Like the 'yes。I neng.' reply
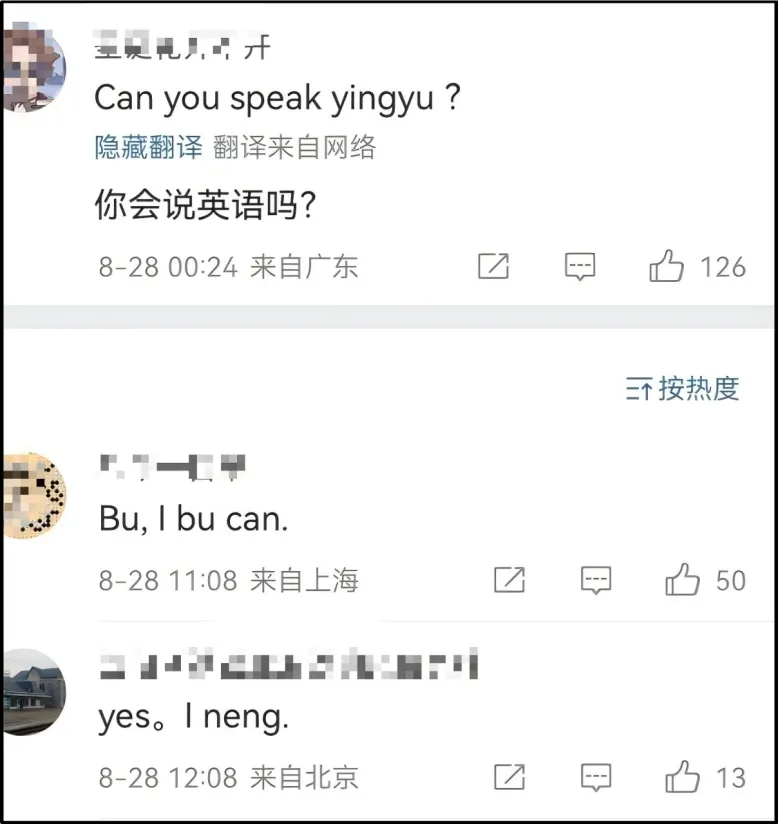Screen dimensions: 778x825 point(683,776)
